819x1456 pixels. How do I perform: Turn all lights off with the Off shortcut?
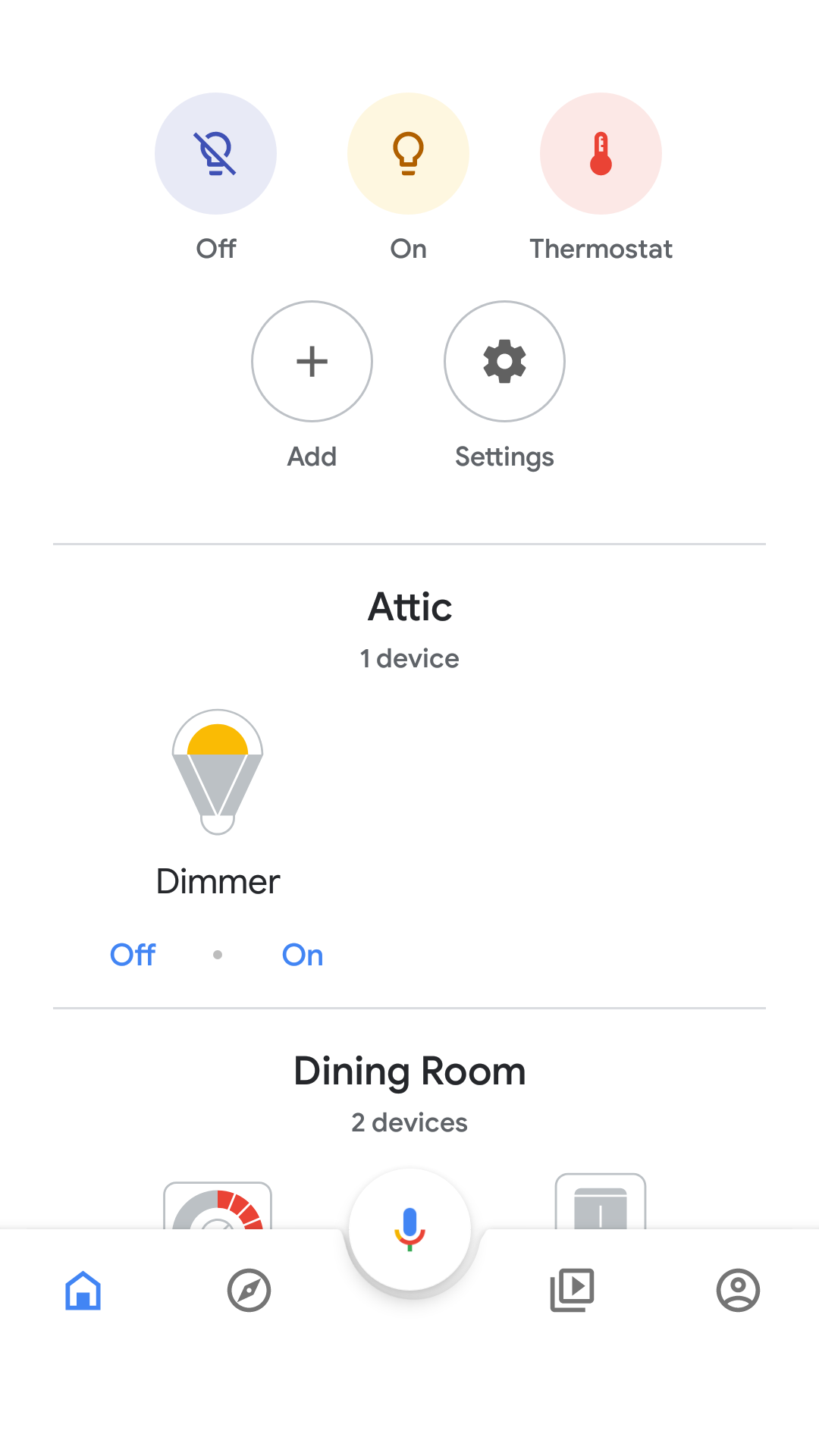(216, 154)
